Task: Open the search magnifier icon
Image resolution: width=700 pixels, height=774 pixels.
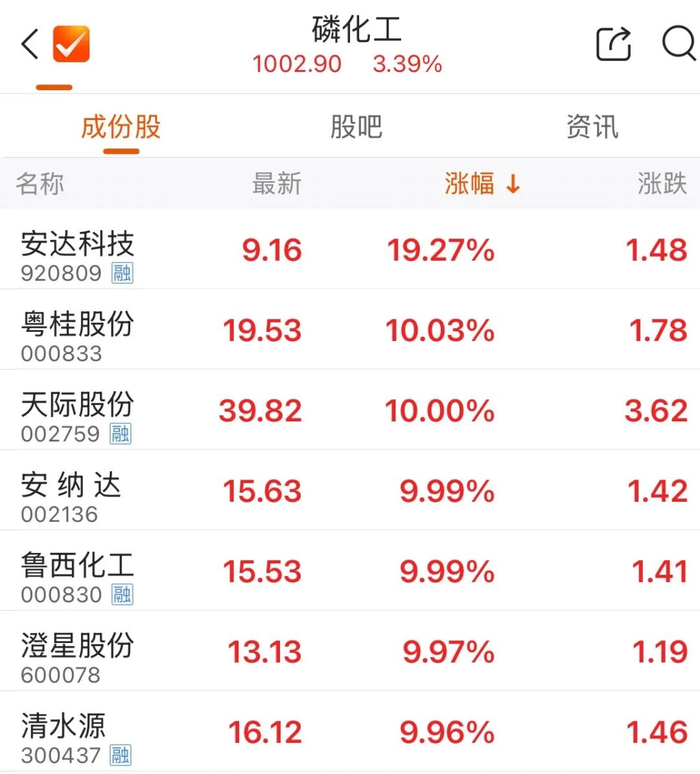Action: click(x=679, y=44)
